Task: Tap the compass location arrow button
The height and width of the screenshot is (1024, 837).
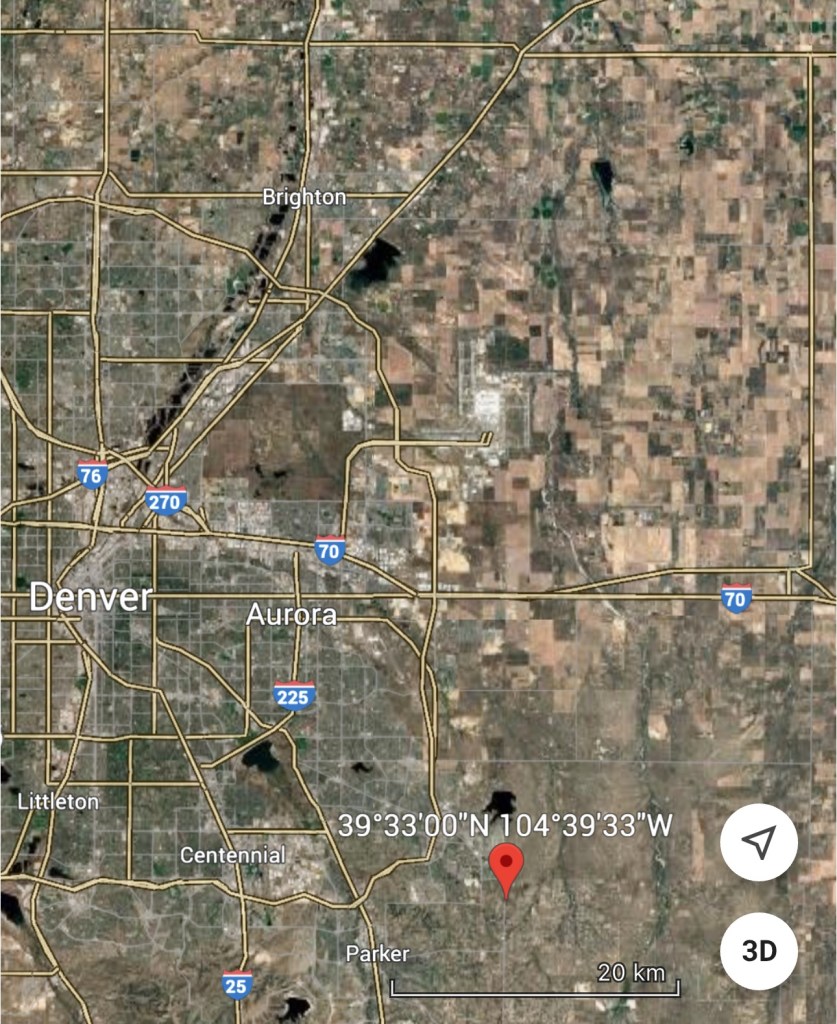Action: tap(759, 843)
